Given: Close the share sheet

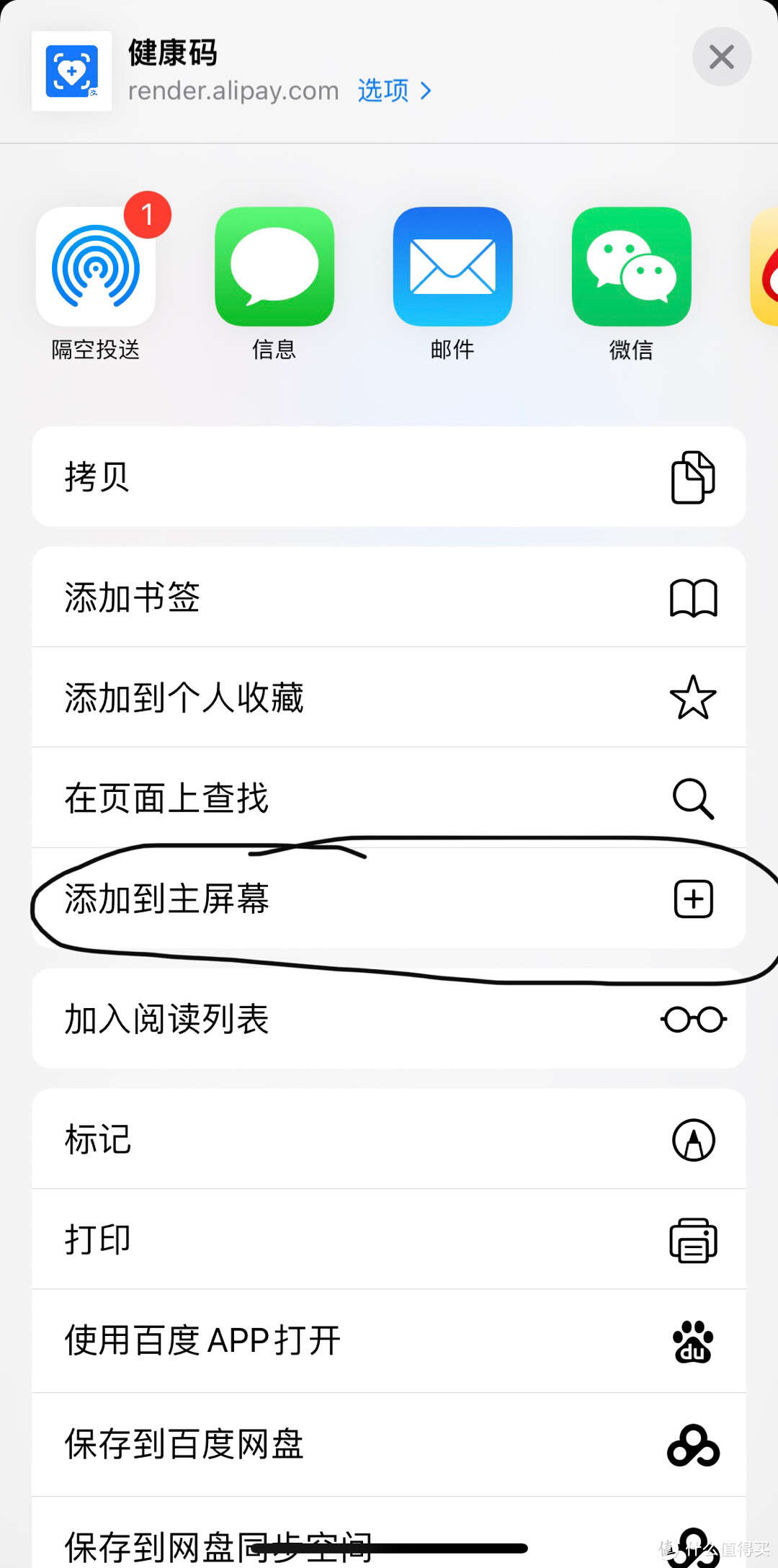Looking at the screenshot, I should click(721, 57).
